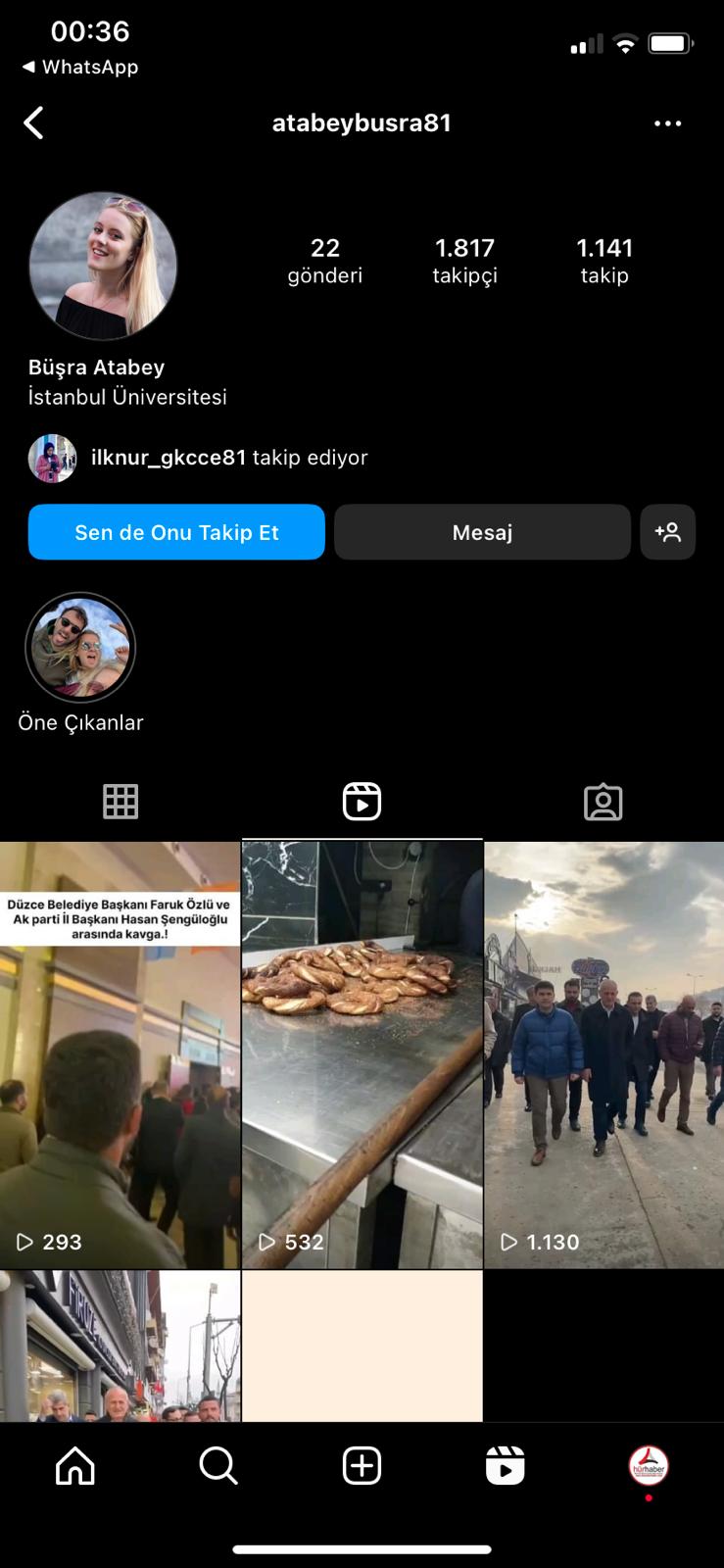Screen dimensions: 724x1568
Task: Open my hürhaber profile tab
Action: [x=649, y=1466]
